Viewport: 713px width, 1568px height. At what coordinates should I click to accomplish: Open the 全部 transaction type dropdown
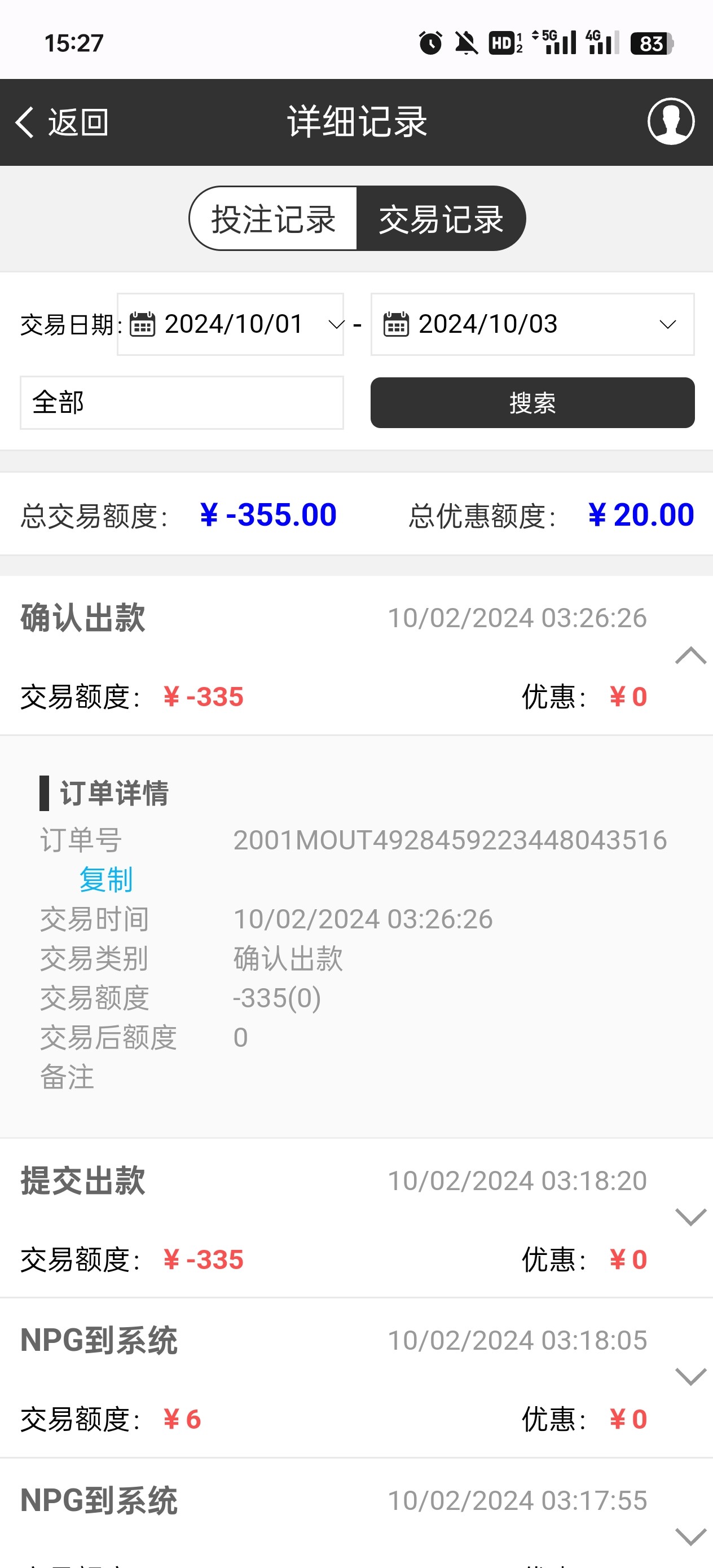tap(182, 402)
